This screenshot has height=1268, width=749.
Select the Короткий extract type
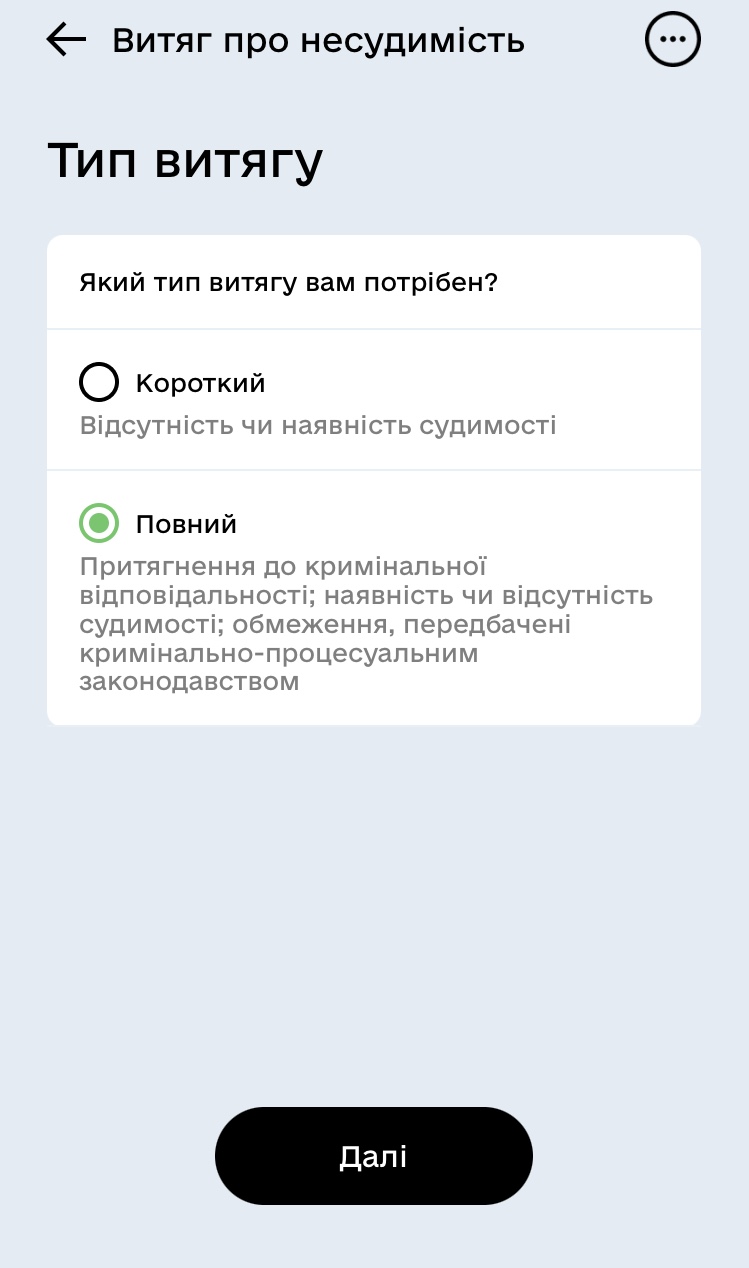click(99, 383)
